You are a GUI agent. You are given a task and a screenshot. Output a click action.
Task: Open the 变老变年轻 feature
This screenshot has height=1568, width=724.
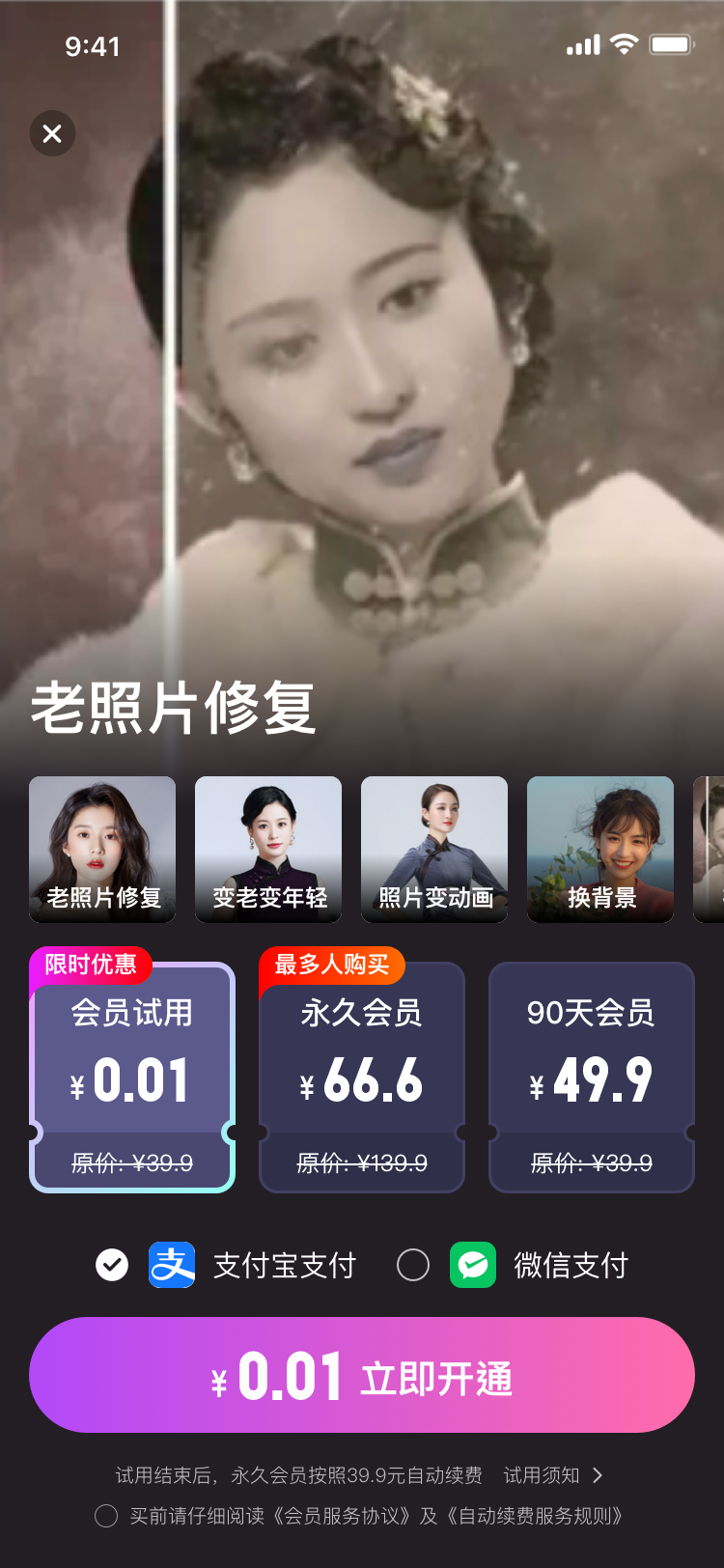point(268,850)
